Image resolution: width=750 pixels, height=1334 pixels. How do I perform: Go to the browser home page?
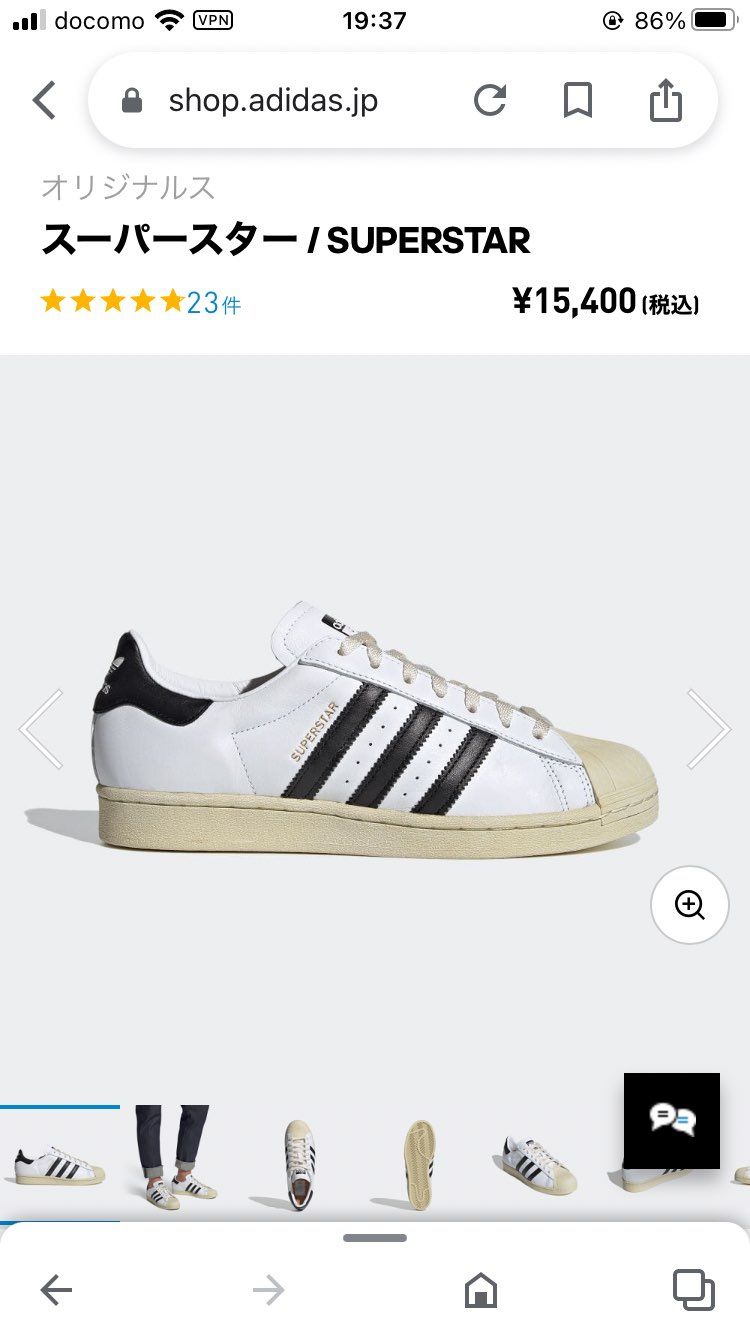pos(481,1290)
